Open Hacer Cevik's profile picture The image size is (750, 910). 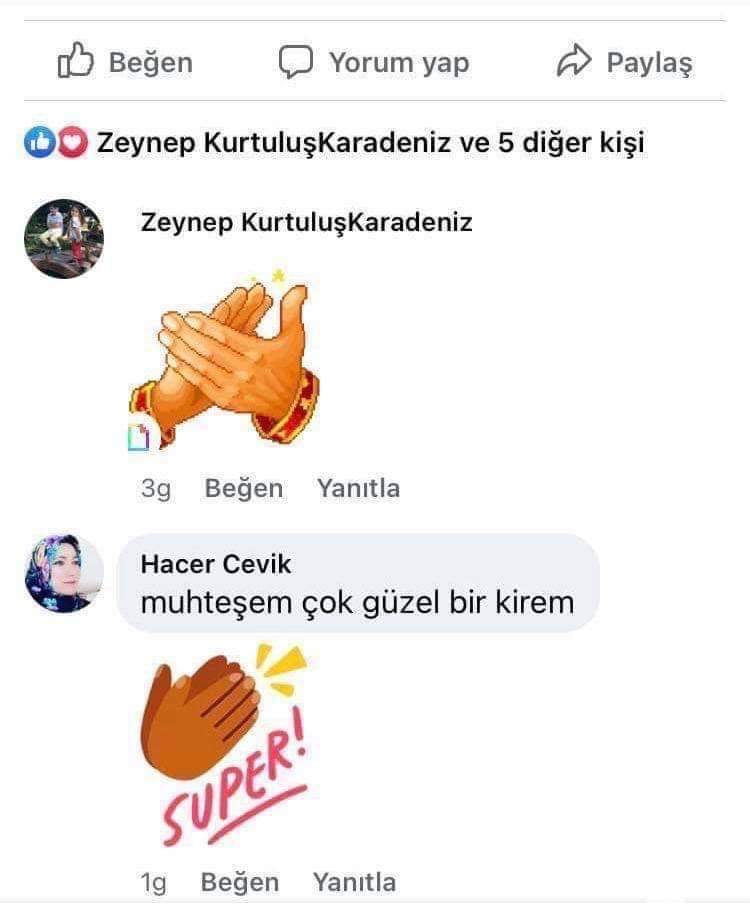pyautogui.click(x=64, y=574)
